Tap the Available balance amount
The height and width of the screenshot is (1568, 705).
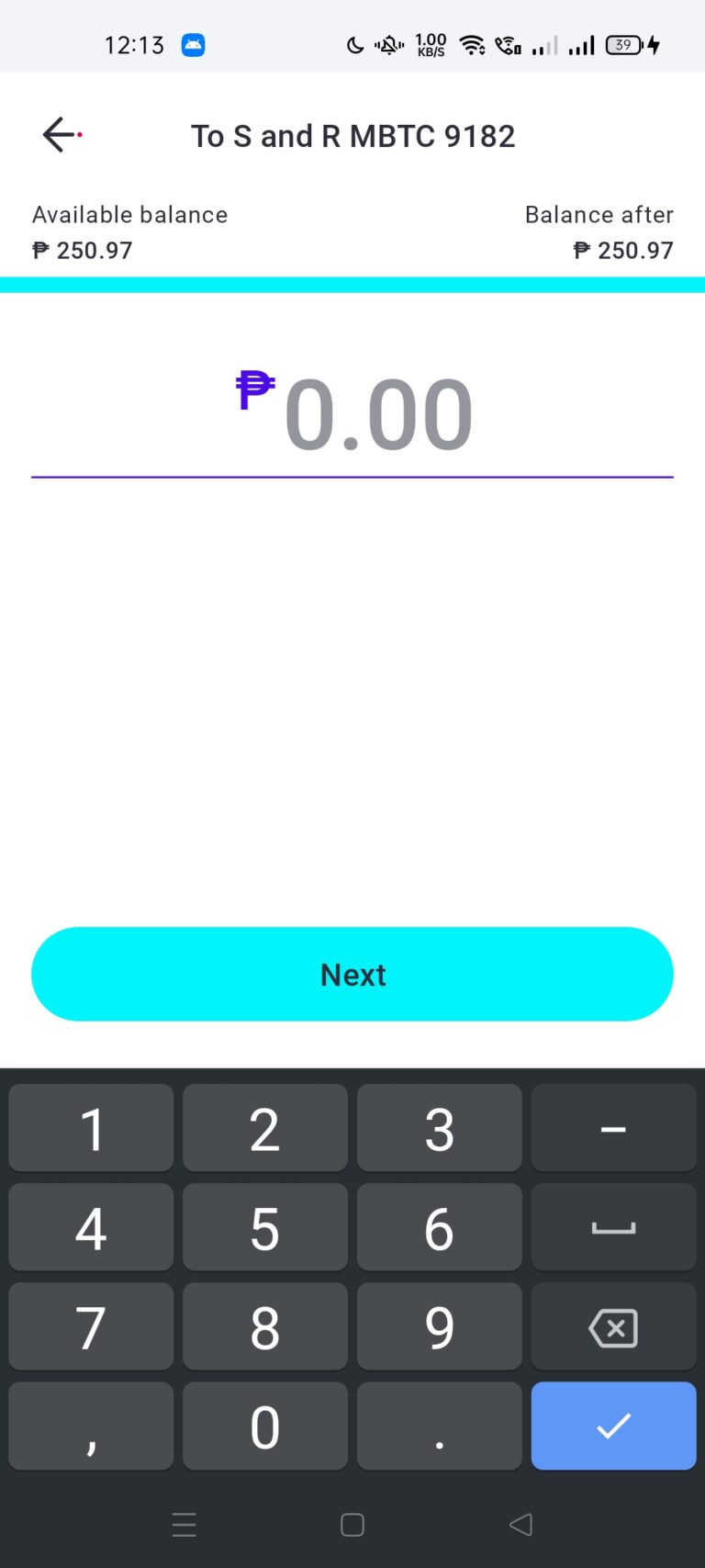click(x=83, y=250)
